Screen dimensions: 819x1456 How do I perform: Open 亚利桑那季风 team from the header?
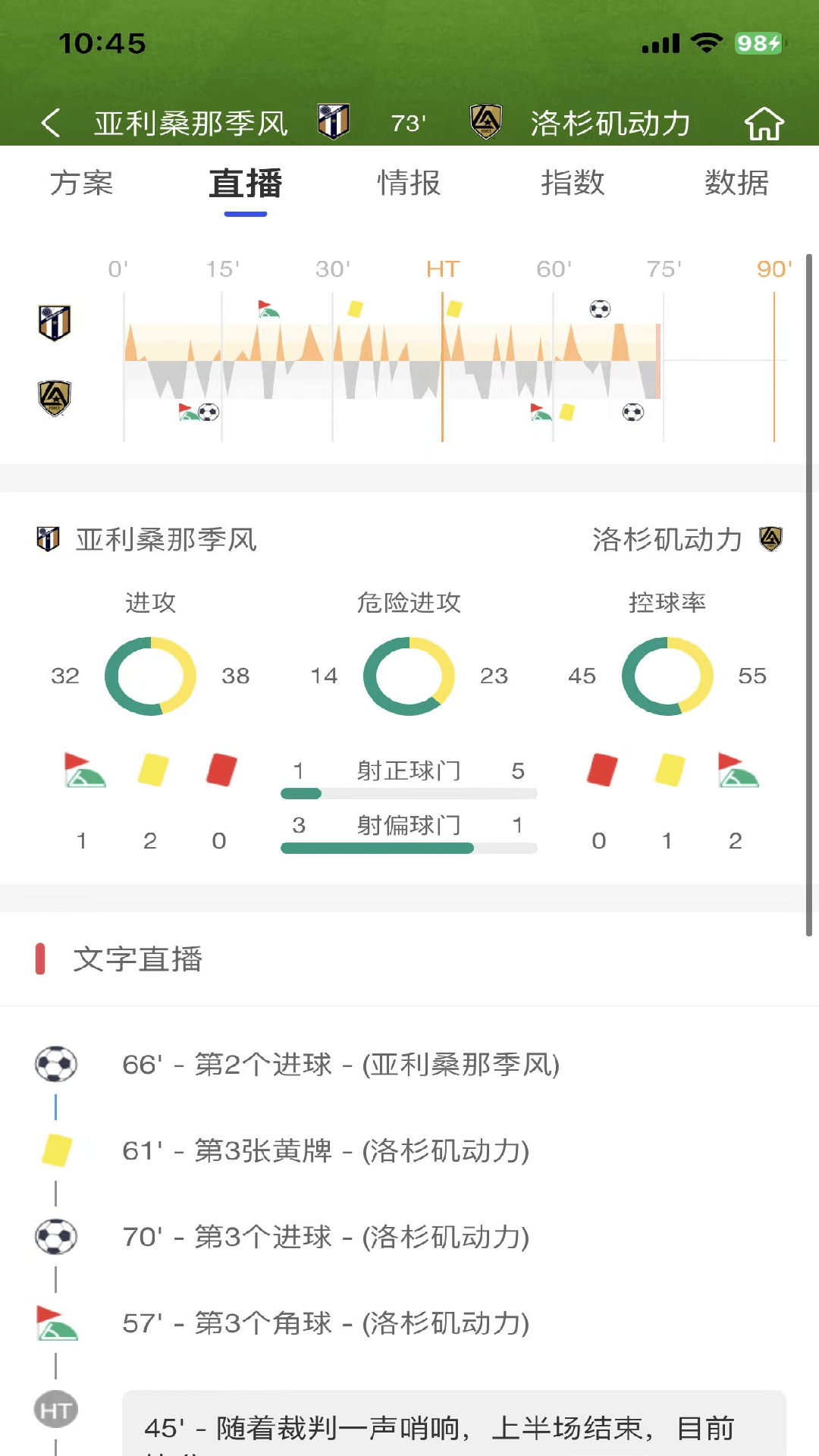pyautogui.click(x=191, y=123)
